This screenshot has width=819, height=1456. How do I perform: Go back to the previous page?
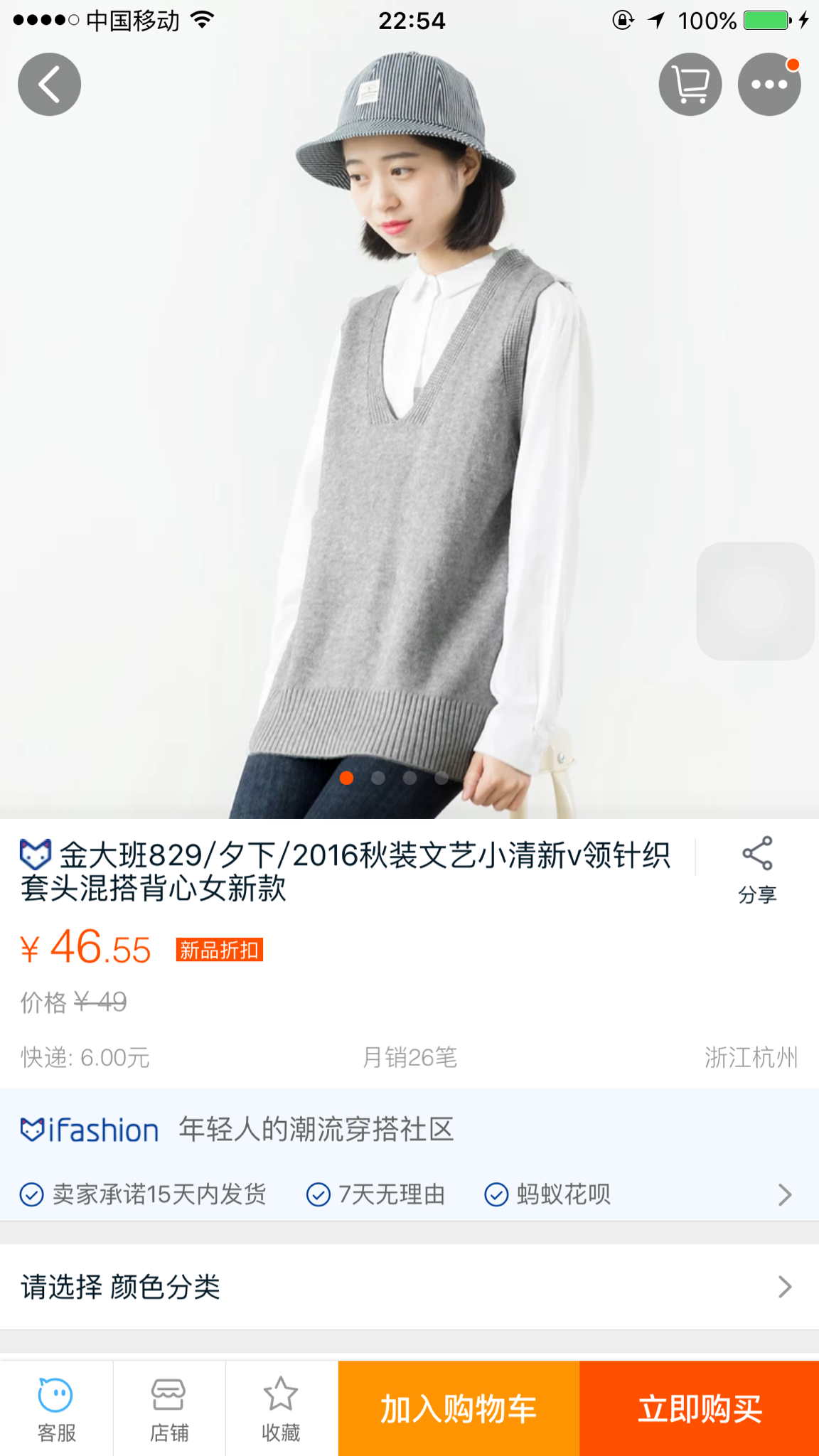[x=49, y=85]
